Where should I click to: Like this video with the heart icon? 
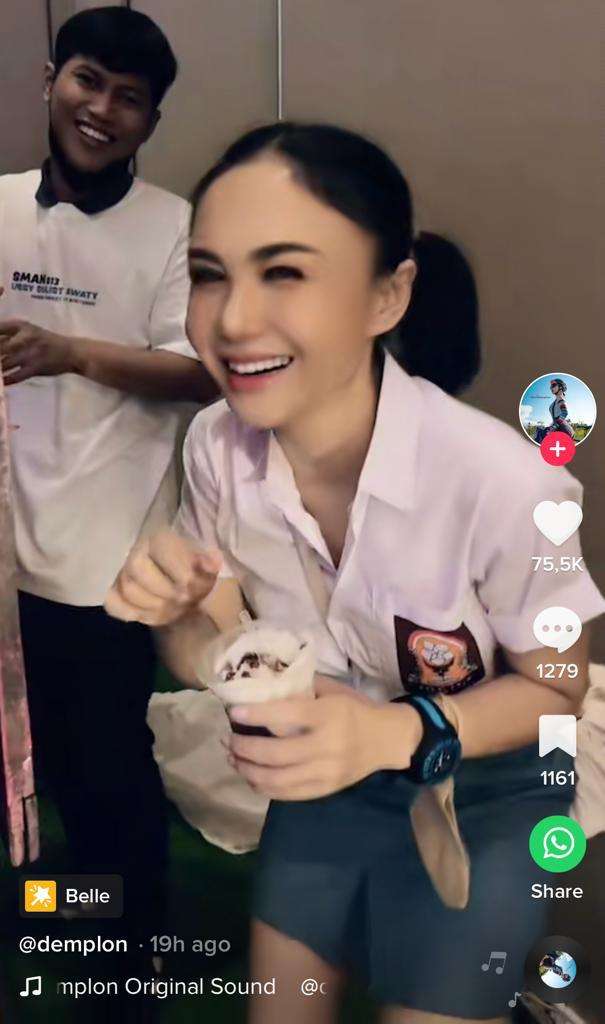click(557, 523)
